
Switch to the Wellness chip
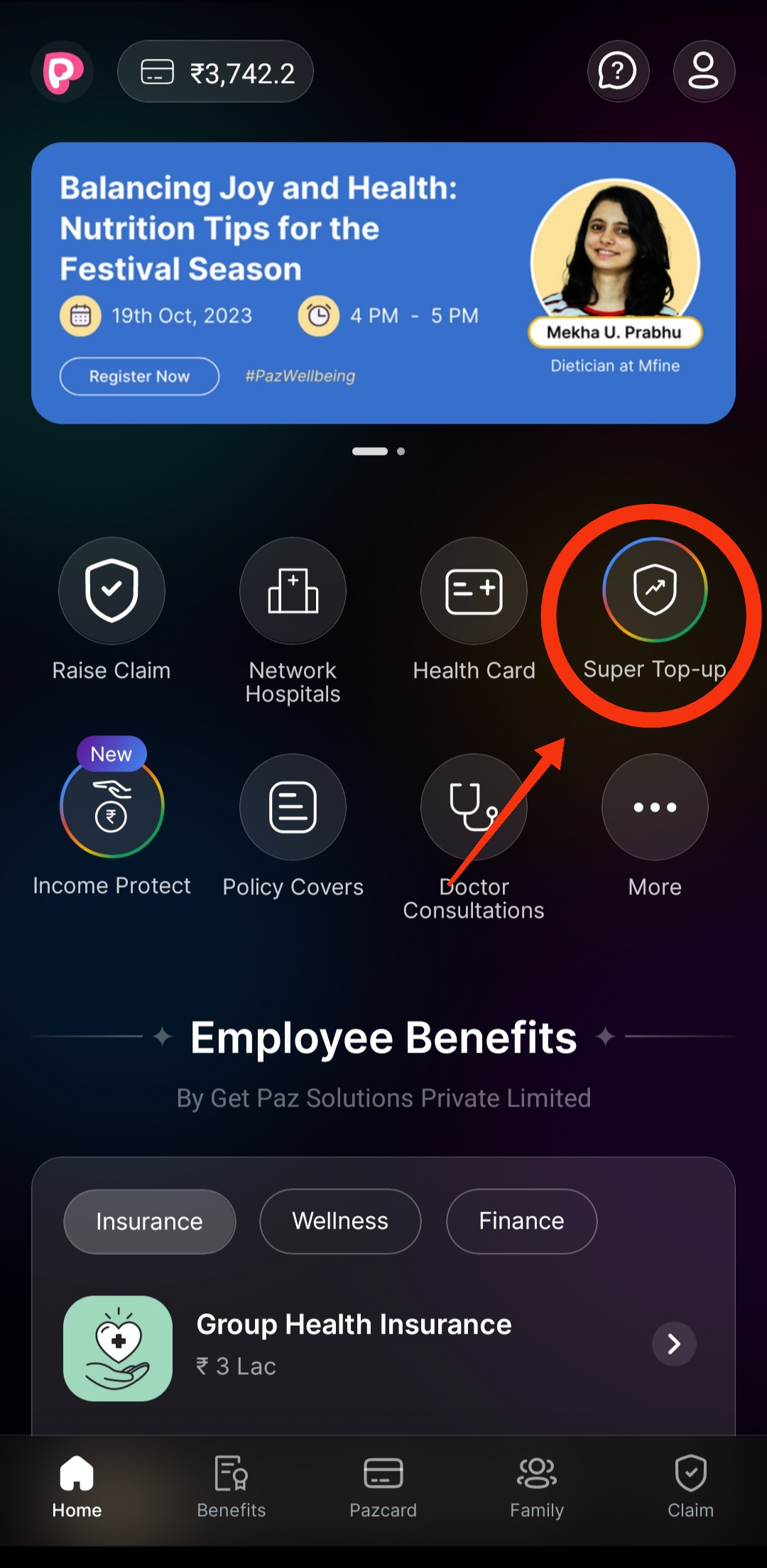[340, 1221]
